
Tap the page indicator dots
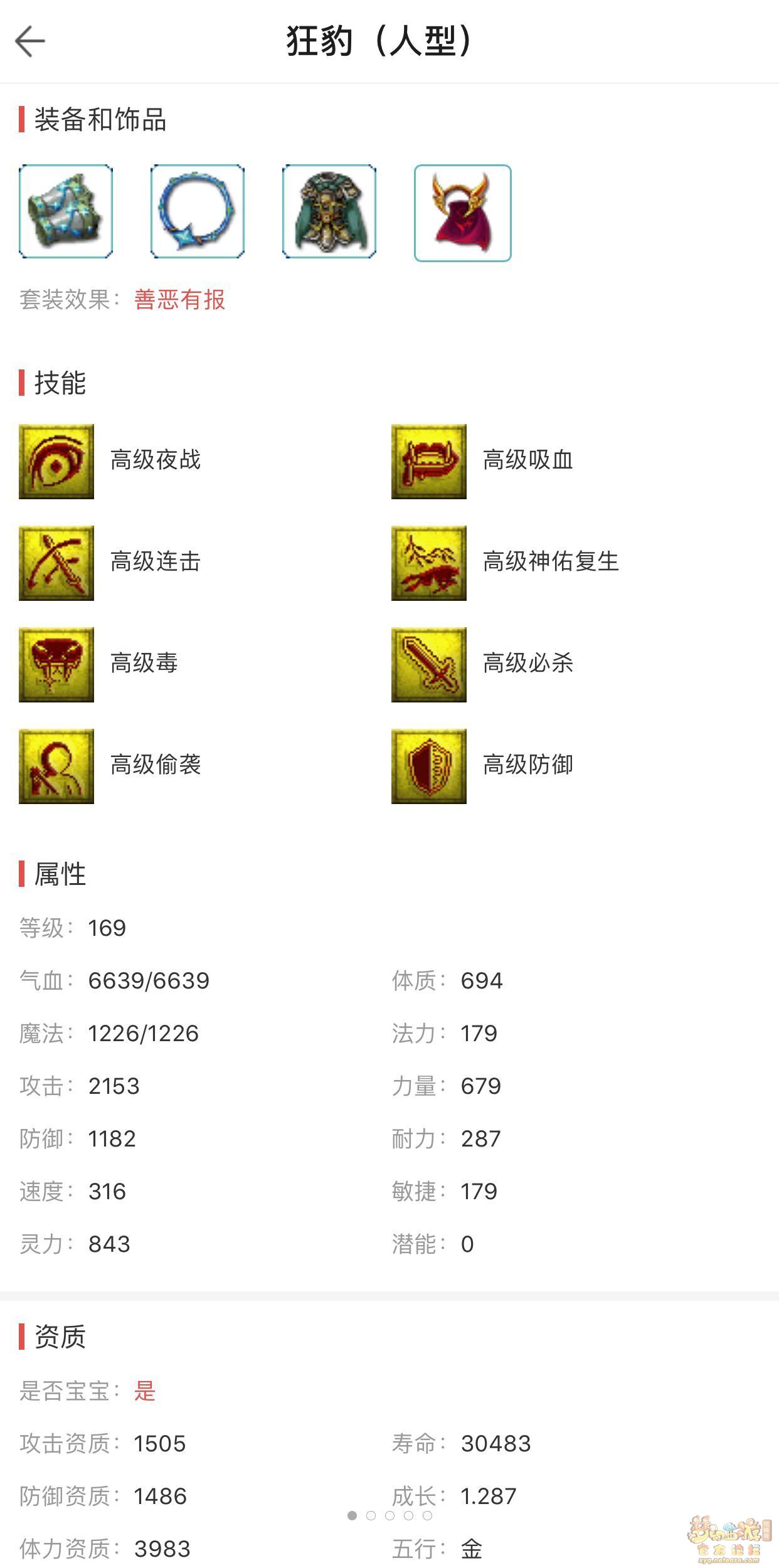click(x=389, y=1515)
